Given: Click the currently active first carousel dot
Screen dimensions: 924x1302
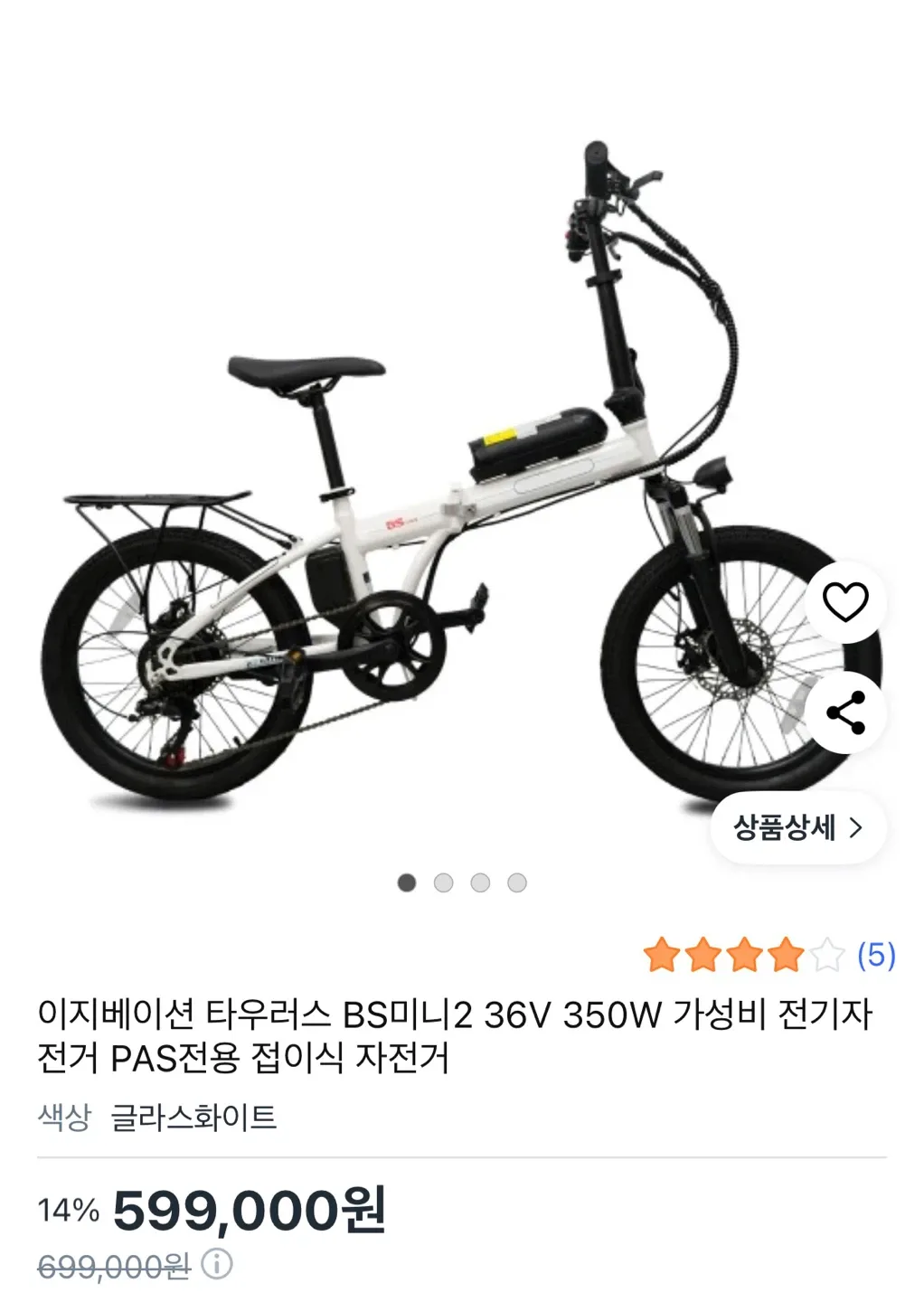Looking at the screenshot, I should point(405,882).
